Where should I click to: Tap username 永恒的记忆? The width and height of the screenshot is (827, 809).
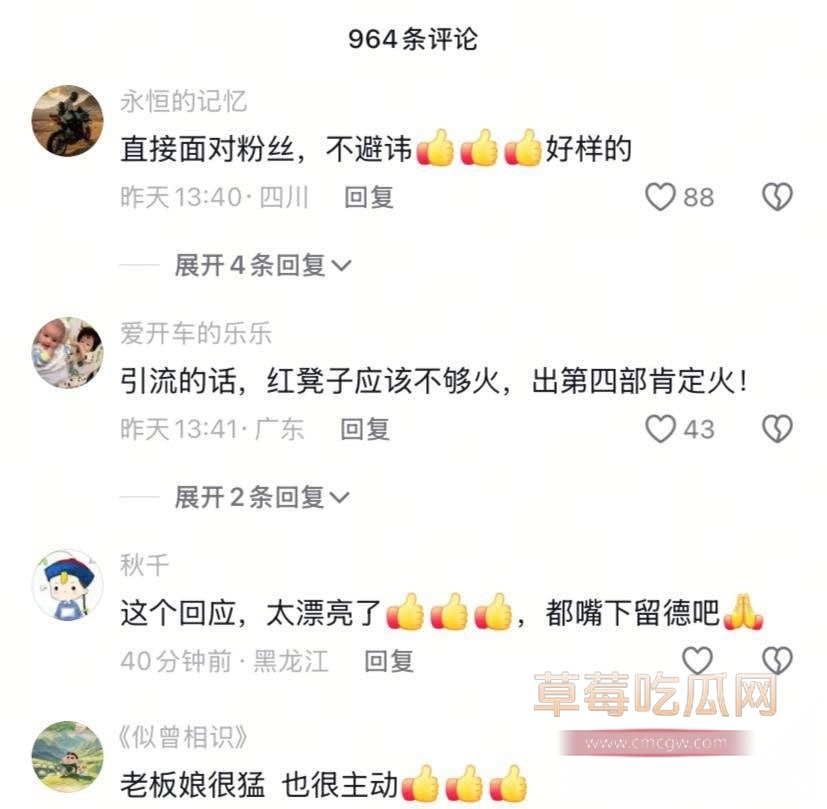[184, 101]
